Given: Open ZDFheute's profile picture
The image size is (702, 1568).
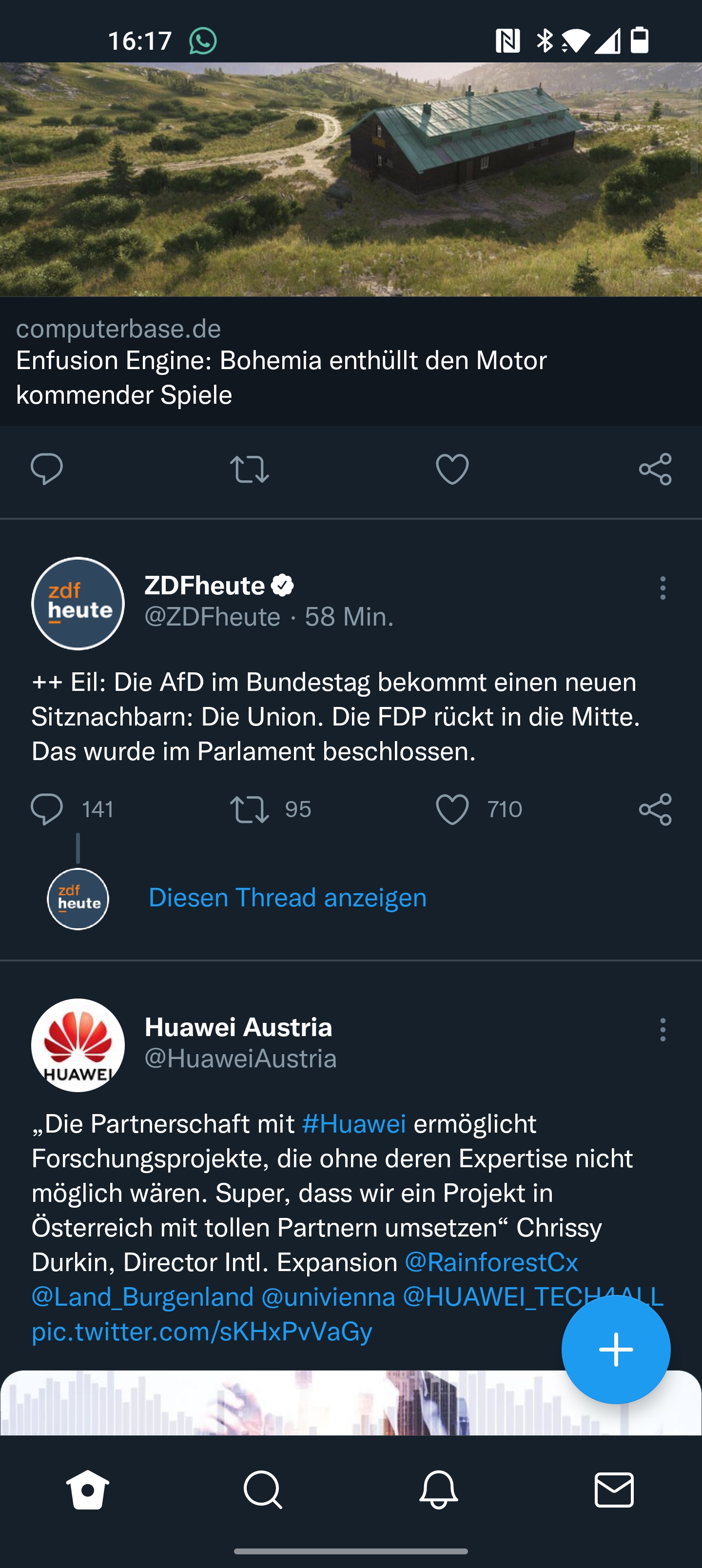Looking at the screenshot, I should [x=78, y=603].
